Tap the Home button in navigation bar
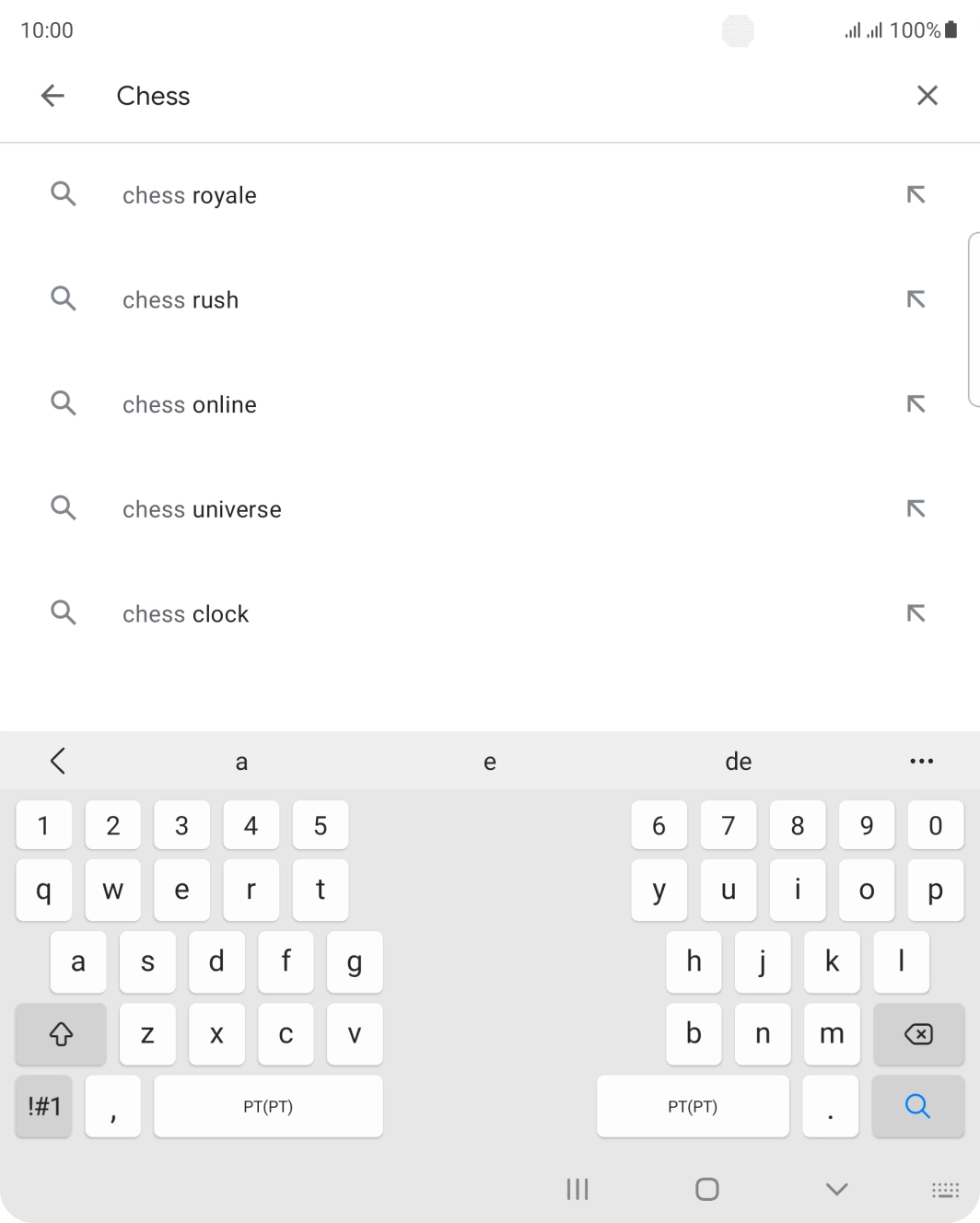The height and width of the screenshot is (1223, 980). coord(706,1189)
